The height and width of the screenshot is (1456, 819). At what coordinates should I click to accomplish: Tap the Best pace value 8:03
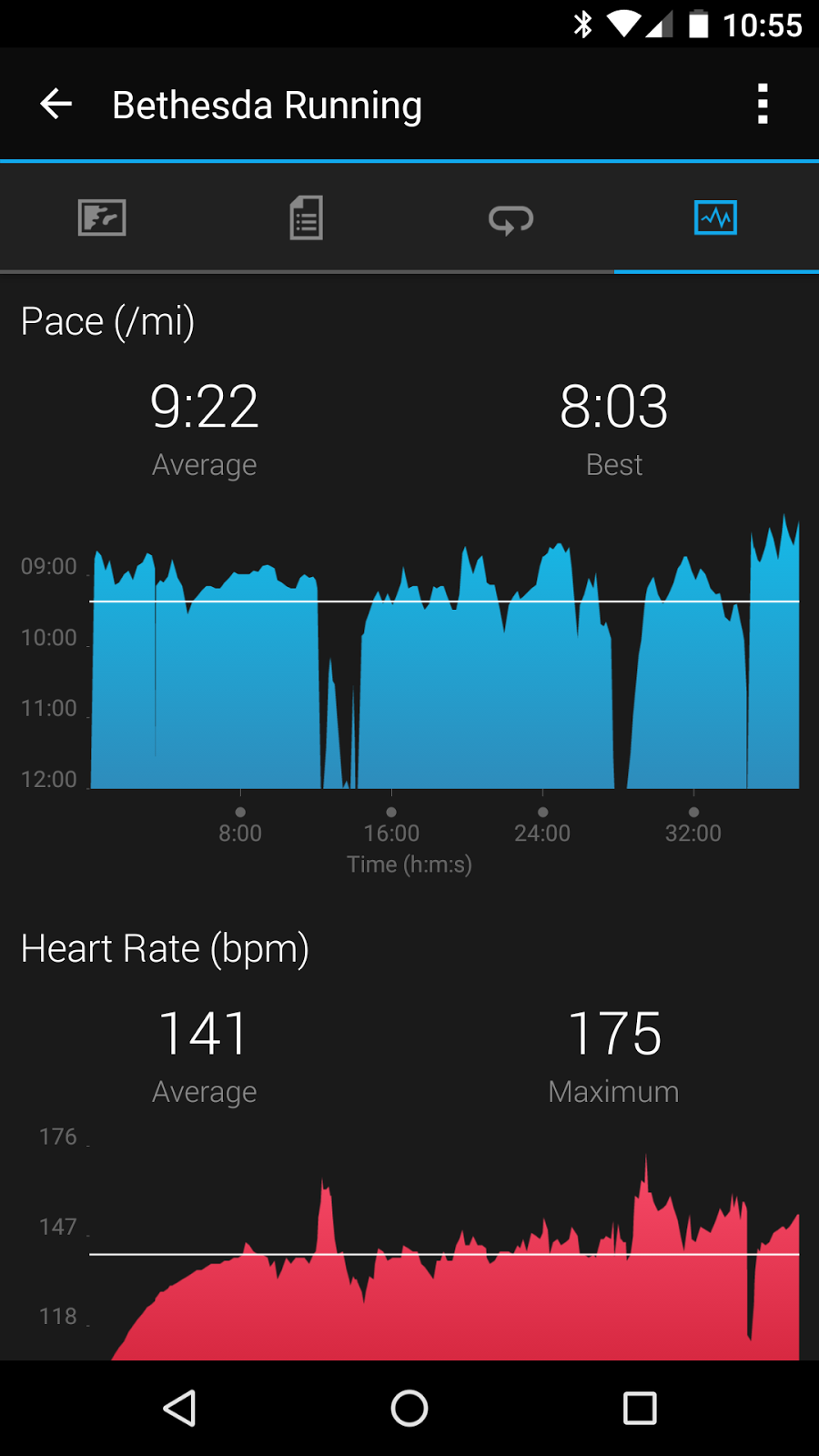coord(614,407)
